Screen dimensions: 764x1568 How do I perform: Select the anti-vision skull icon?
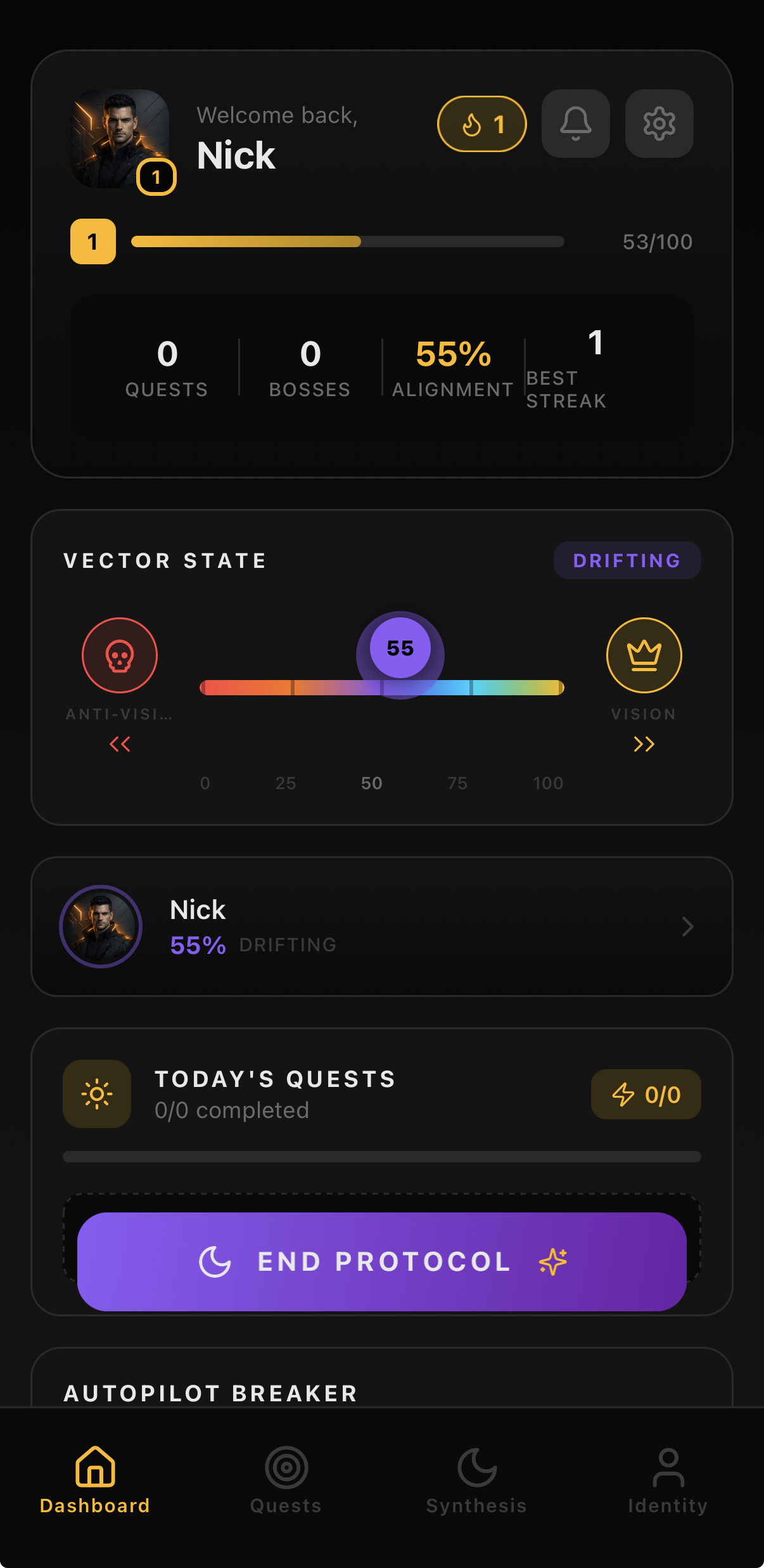pyautogui.click(x=120, y=655)
